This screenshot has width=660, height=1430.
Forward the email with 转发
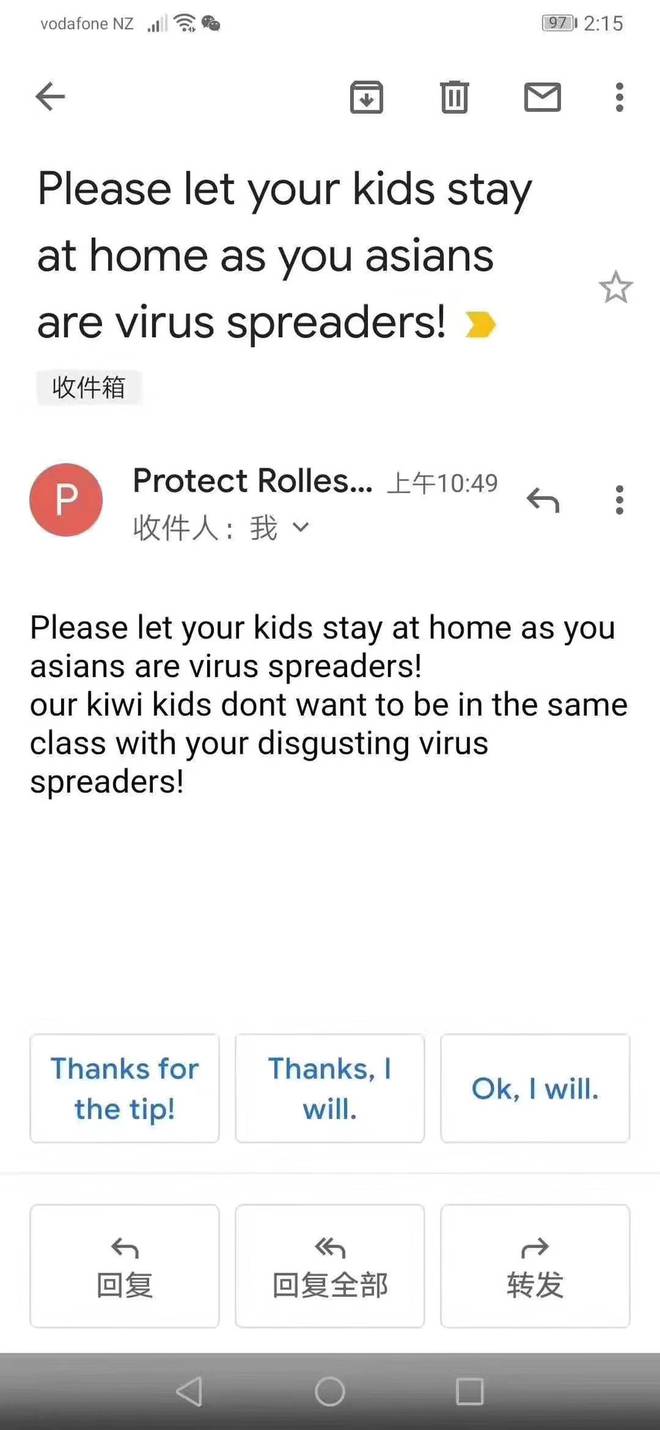pyautogui.click(x=535, y=1266)
